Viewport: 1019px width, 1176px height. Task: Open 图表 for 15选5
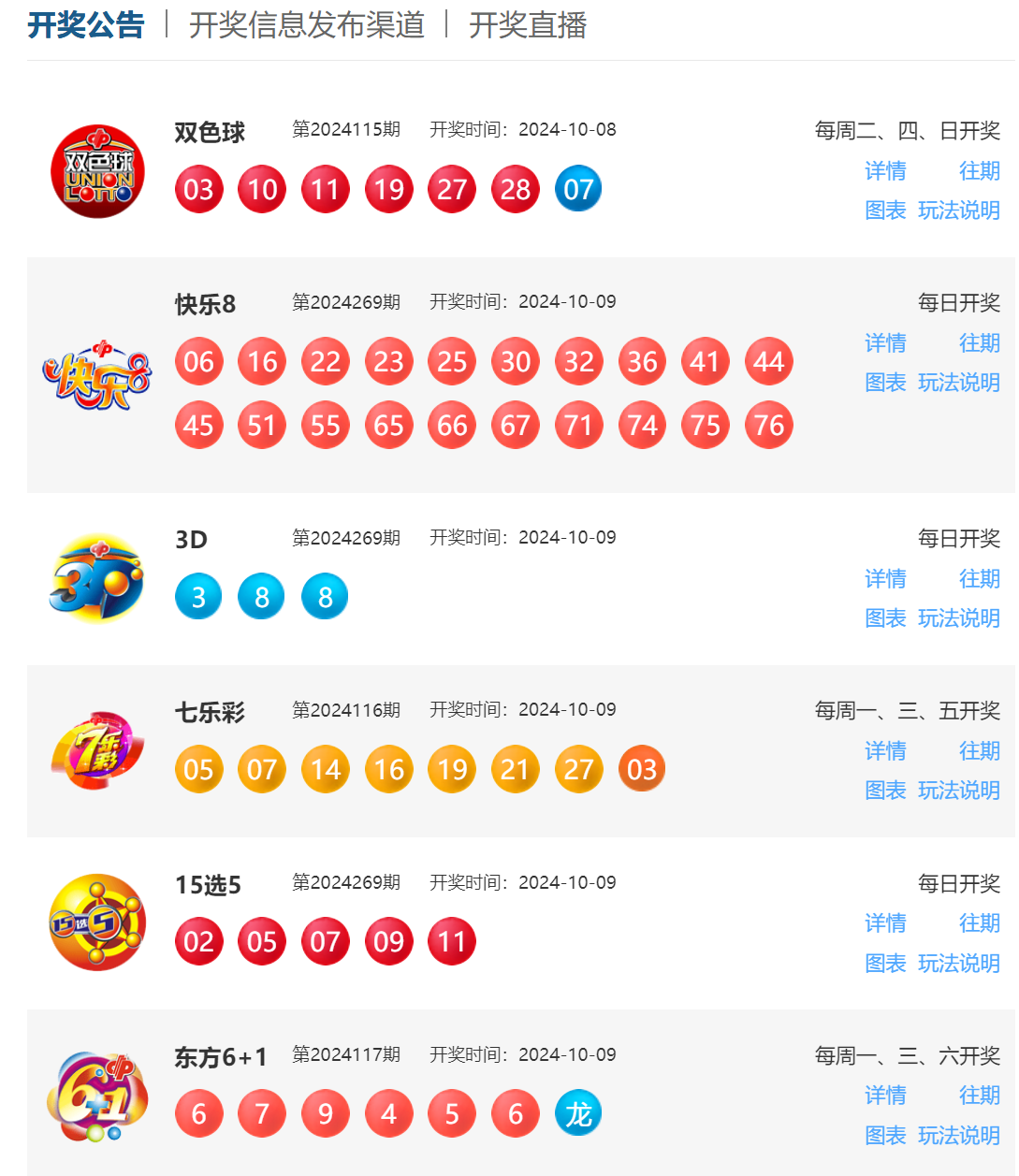pos(885,964)
